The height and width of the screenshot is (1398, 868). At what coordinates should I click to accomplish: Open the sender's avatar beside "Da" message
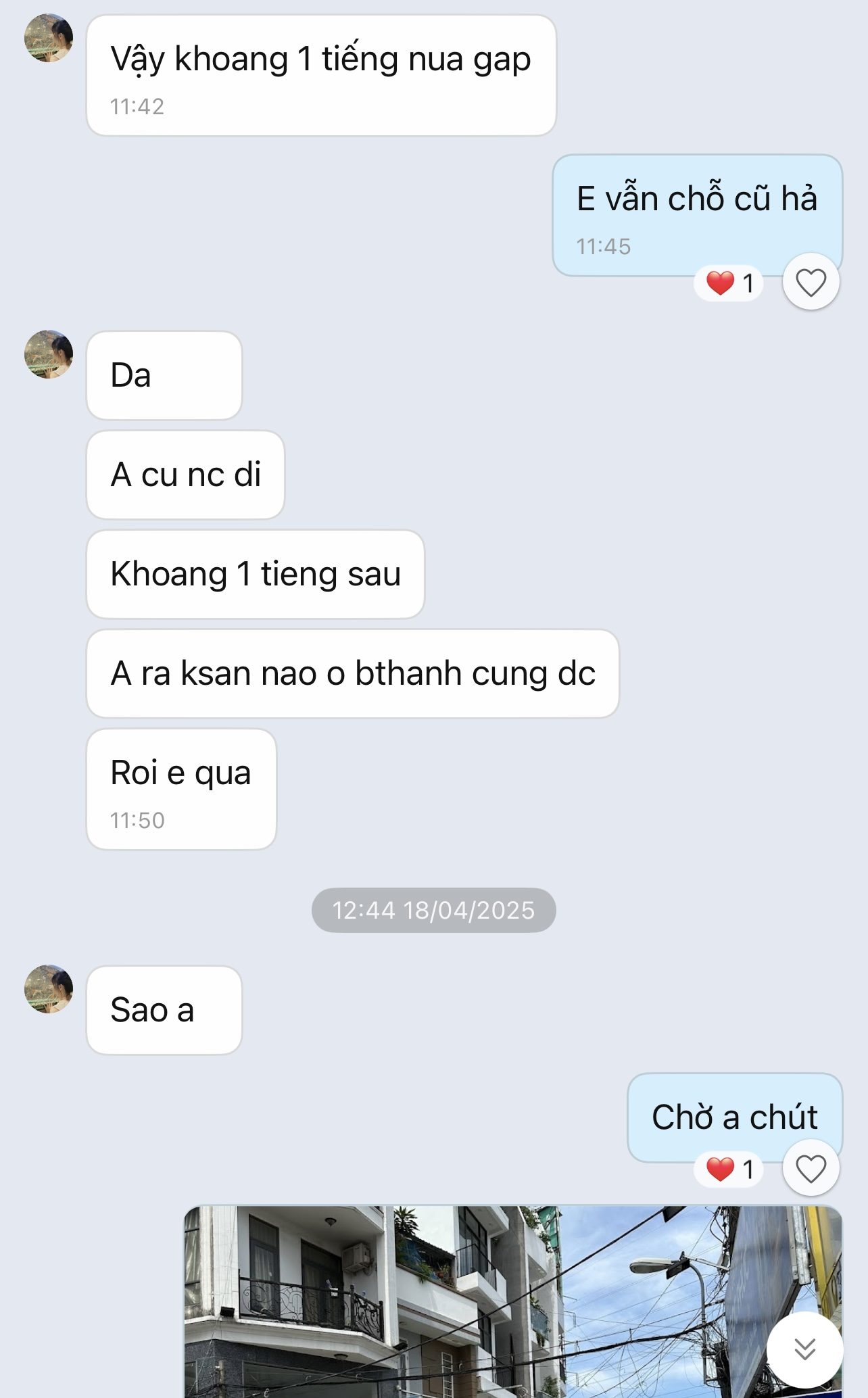(x=49, y=354)
